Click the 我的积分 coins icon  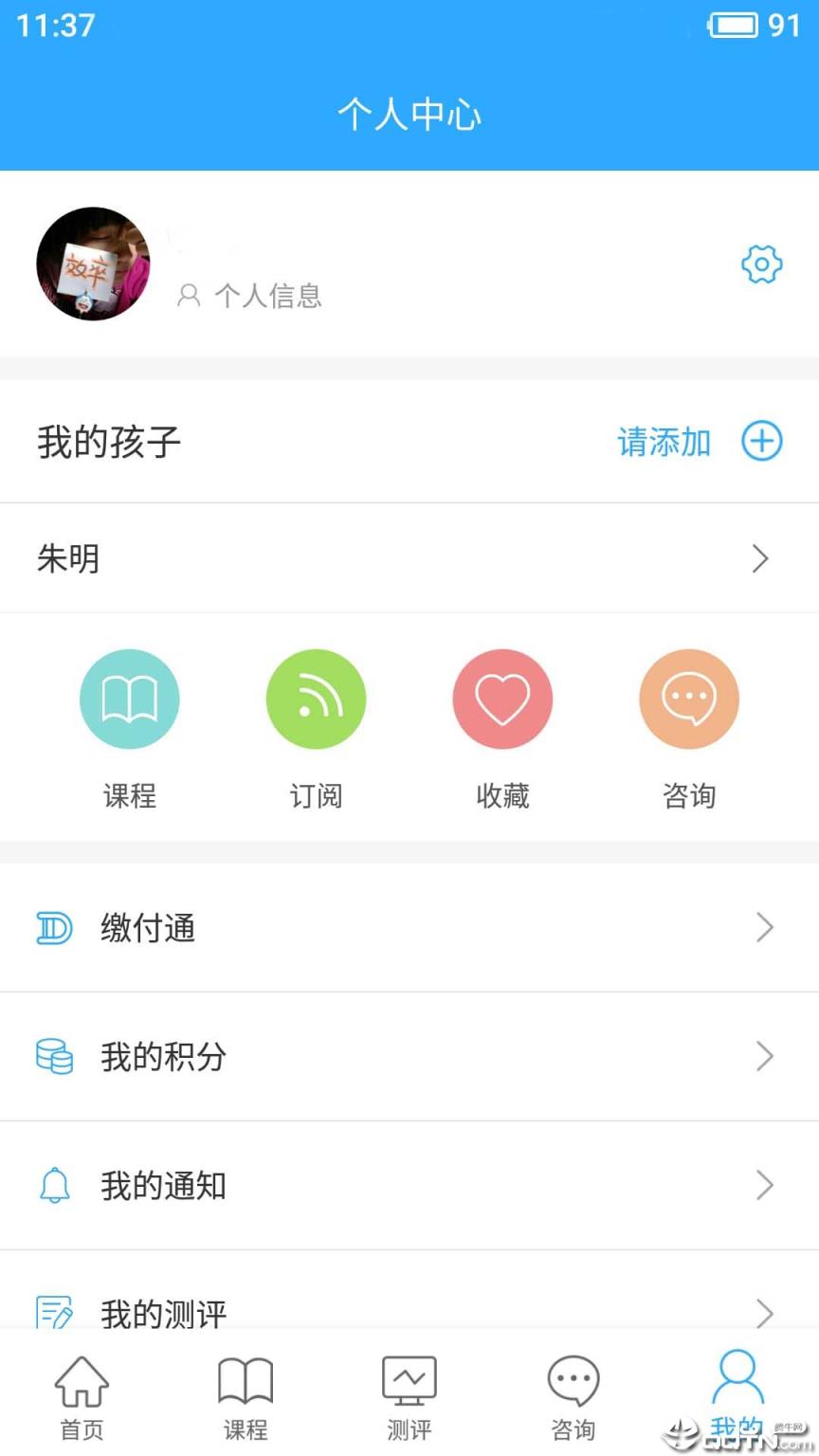54,1057
